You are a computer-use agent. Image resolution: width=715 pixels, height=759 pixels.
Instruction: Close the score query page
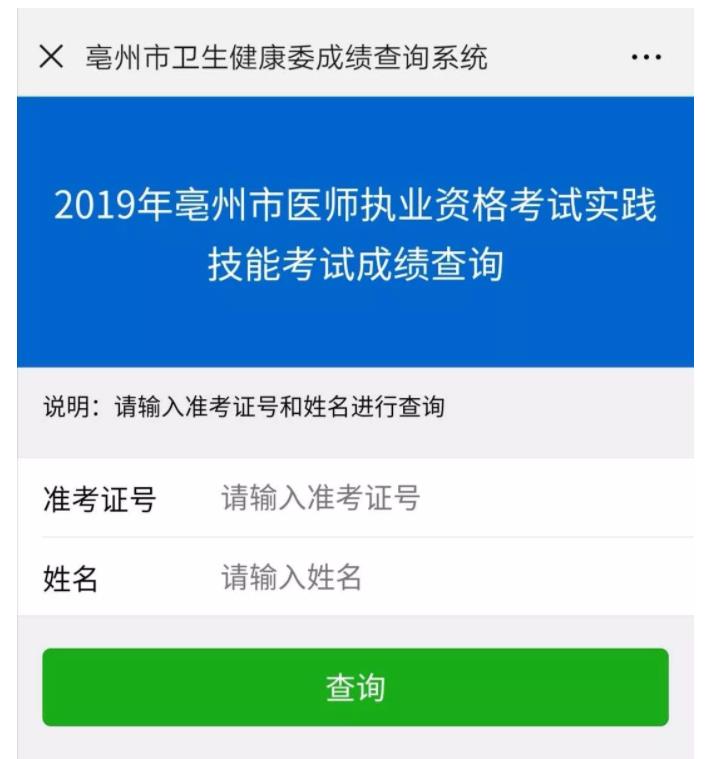tap(50, 58)
